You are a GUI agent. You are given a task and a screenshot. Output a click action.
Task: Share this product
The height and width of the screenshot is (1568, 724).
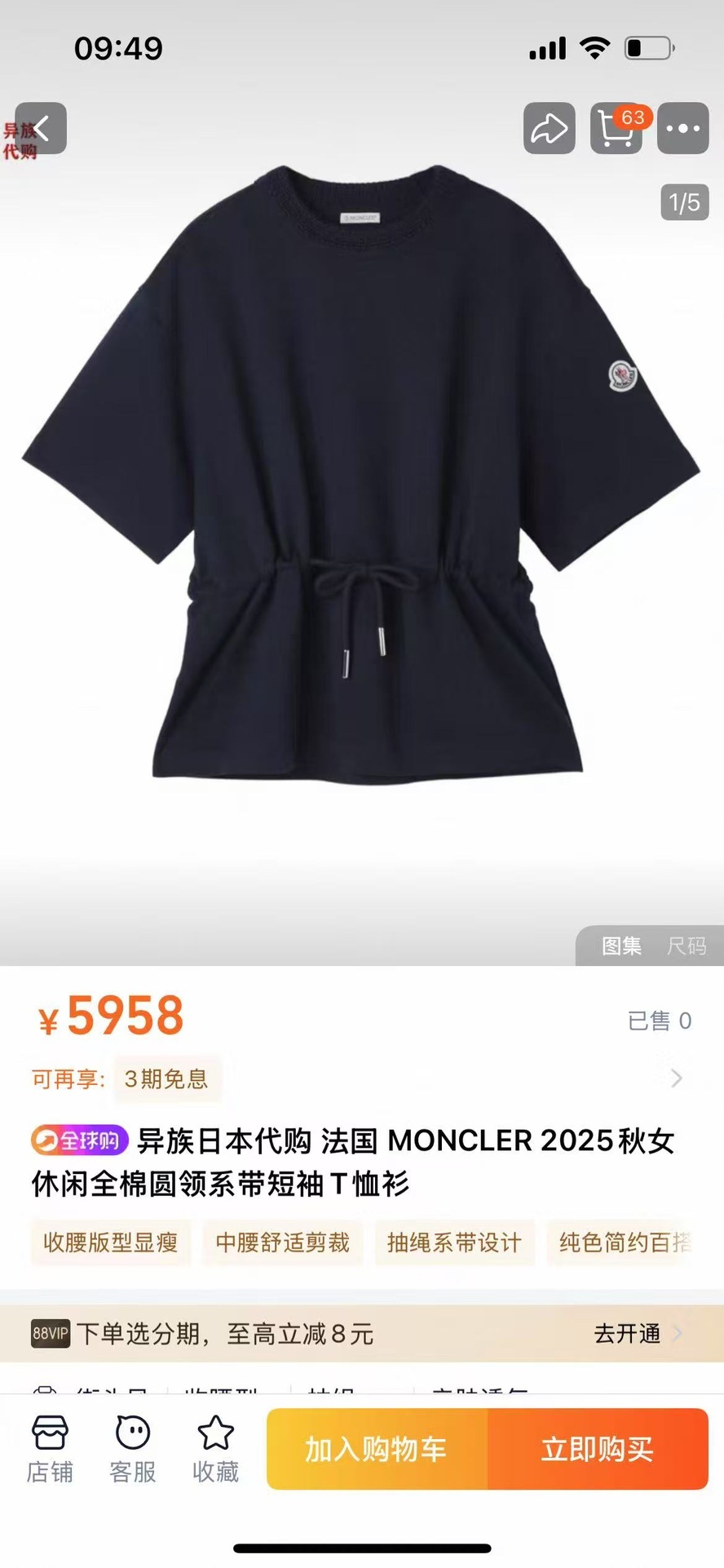pos(549,128)
